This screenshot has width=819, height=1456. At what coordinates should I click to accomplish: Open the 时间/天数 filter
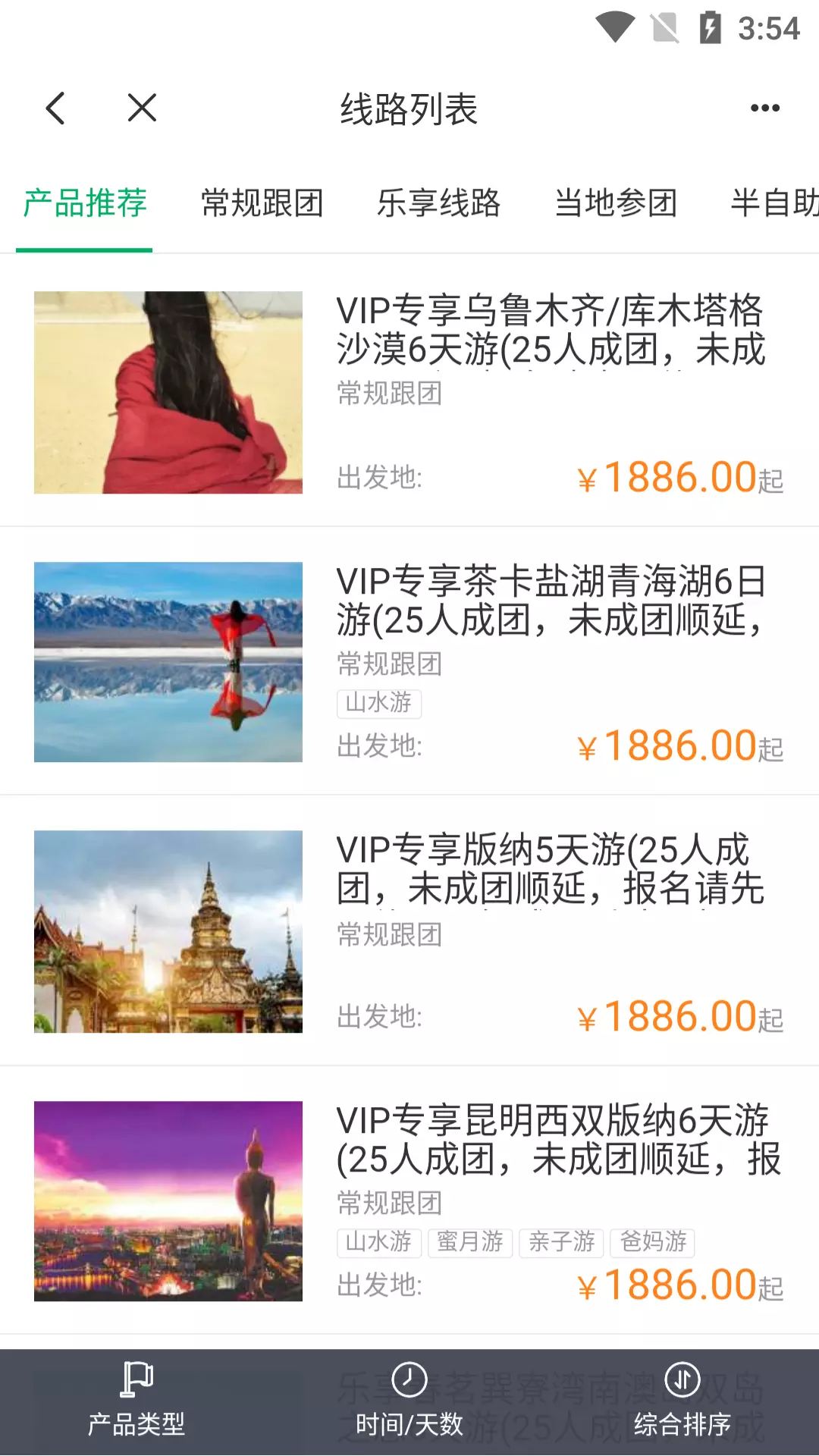click(x=409, y=1401)
